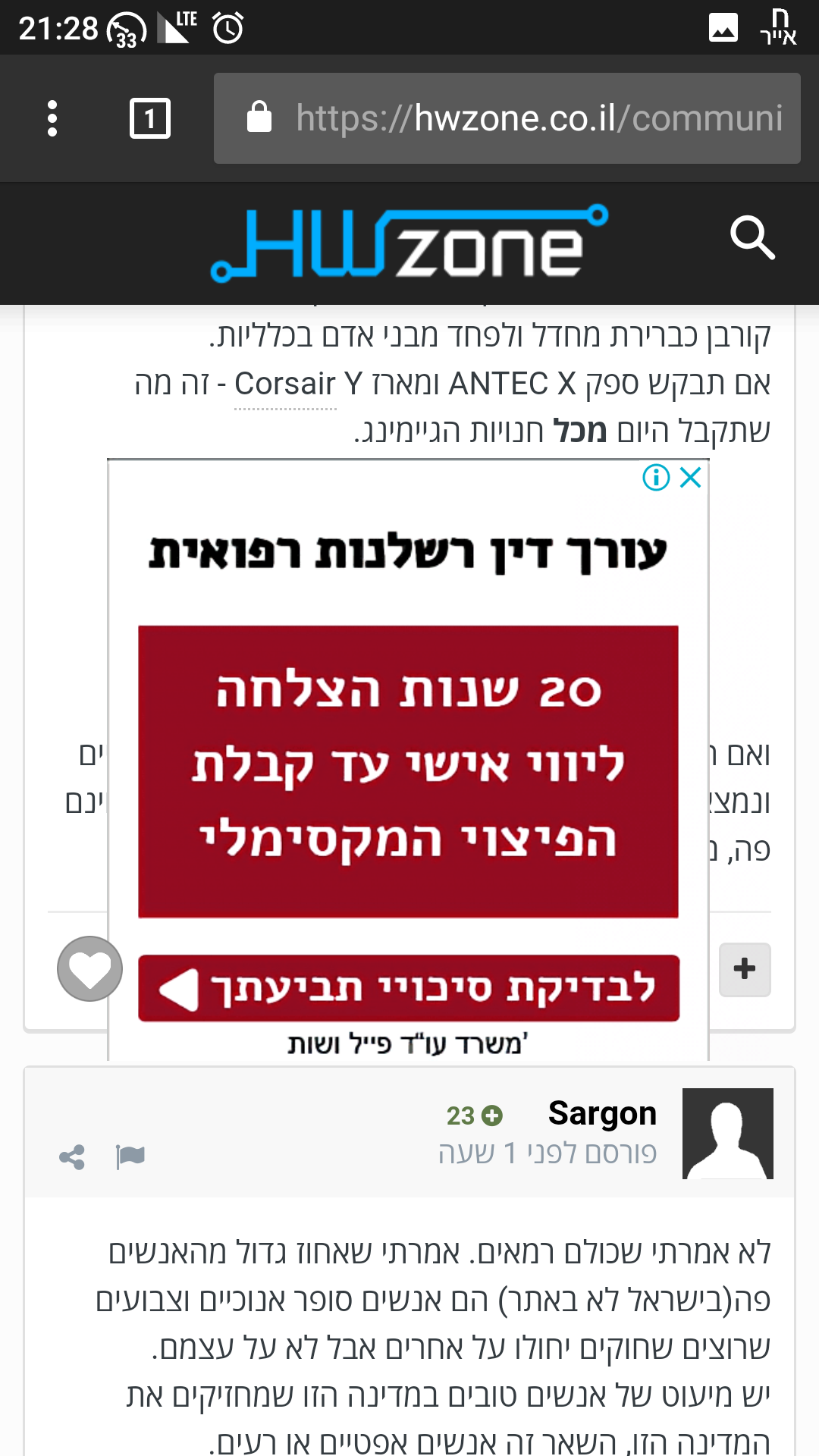Like the post with the heart icon
The height and width of the screenshot is (1456, 819).
pyautogui.click(x=89, y=968)
